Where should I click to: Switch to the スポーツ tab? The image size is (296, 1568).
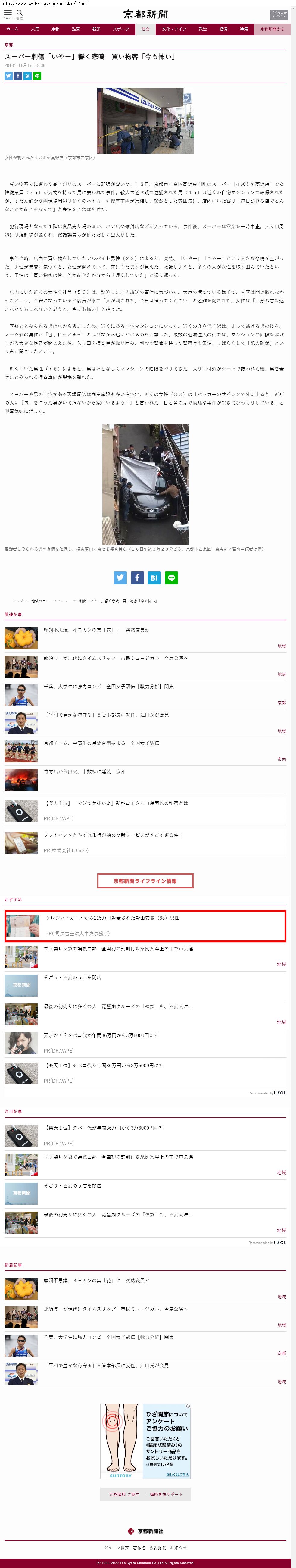point(120,29)
